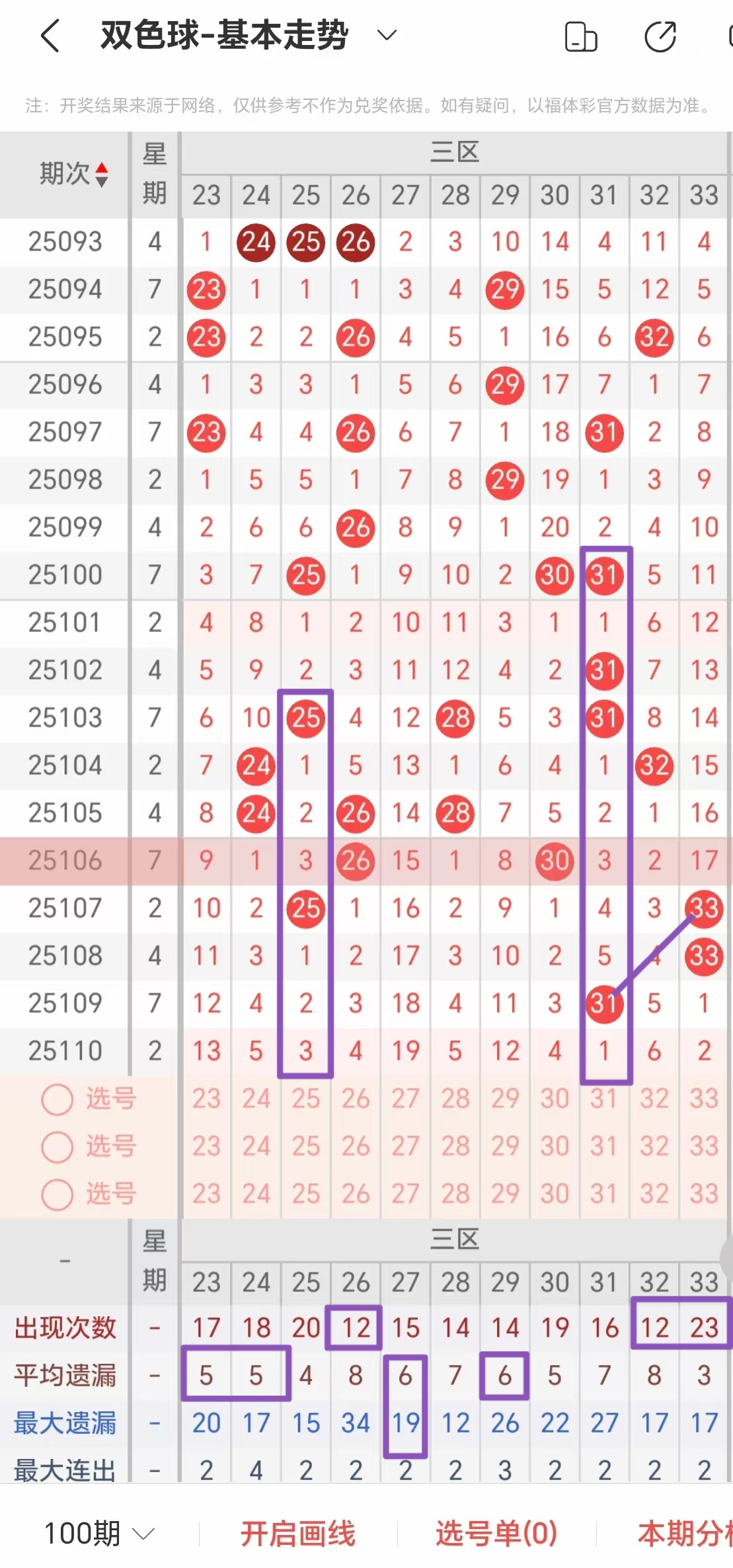The width and height of the screenshot is (733, 1568).
Task: Tap the red 33 ball in row 25107
Action: click(x=703, y=908)
